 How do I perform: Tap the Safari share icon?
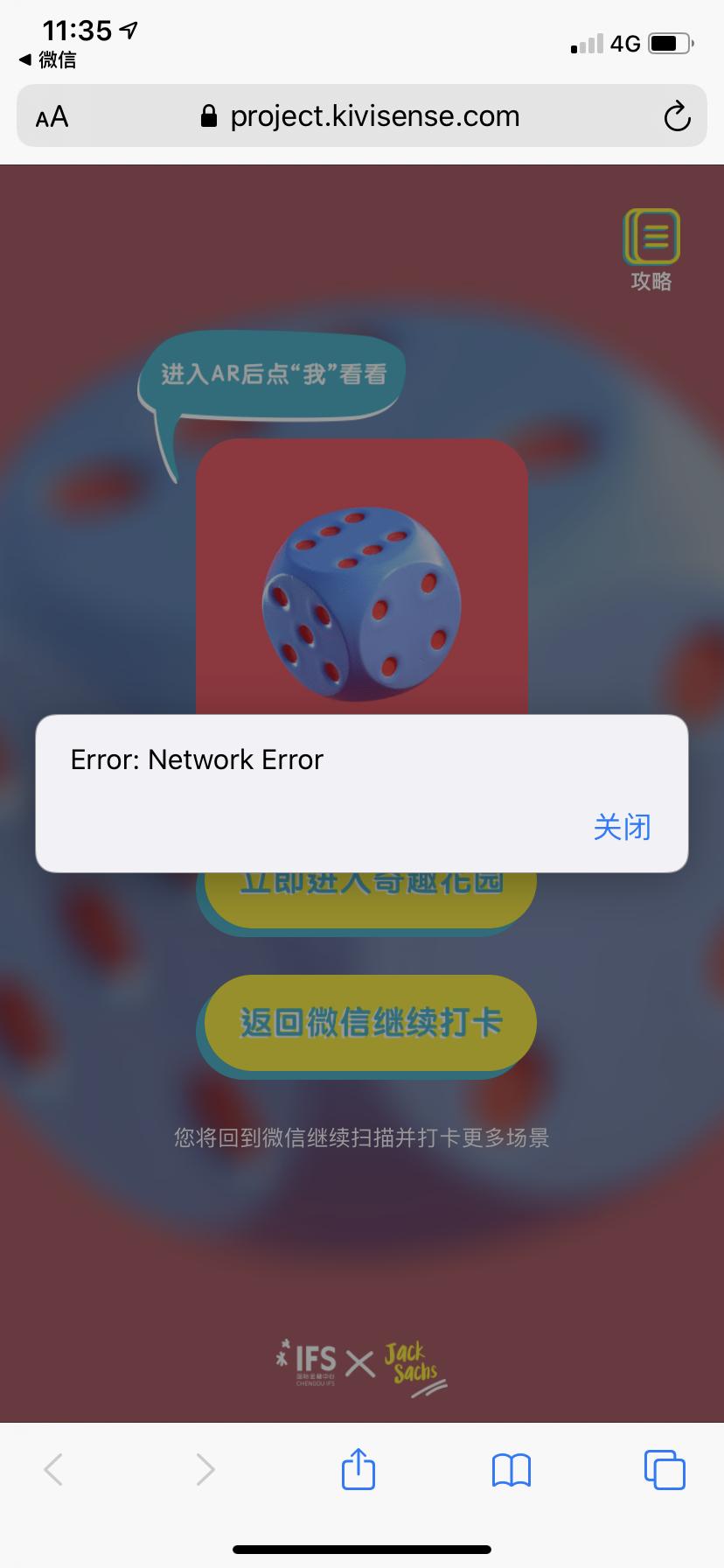point(358,1469)
